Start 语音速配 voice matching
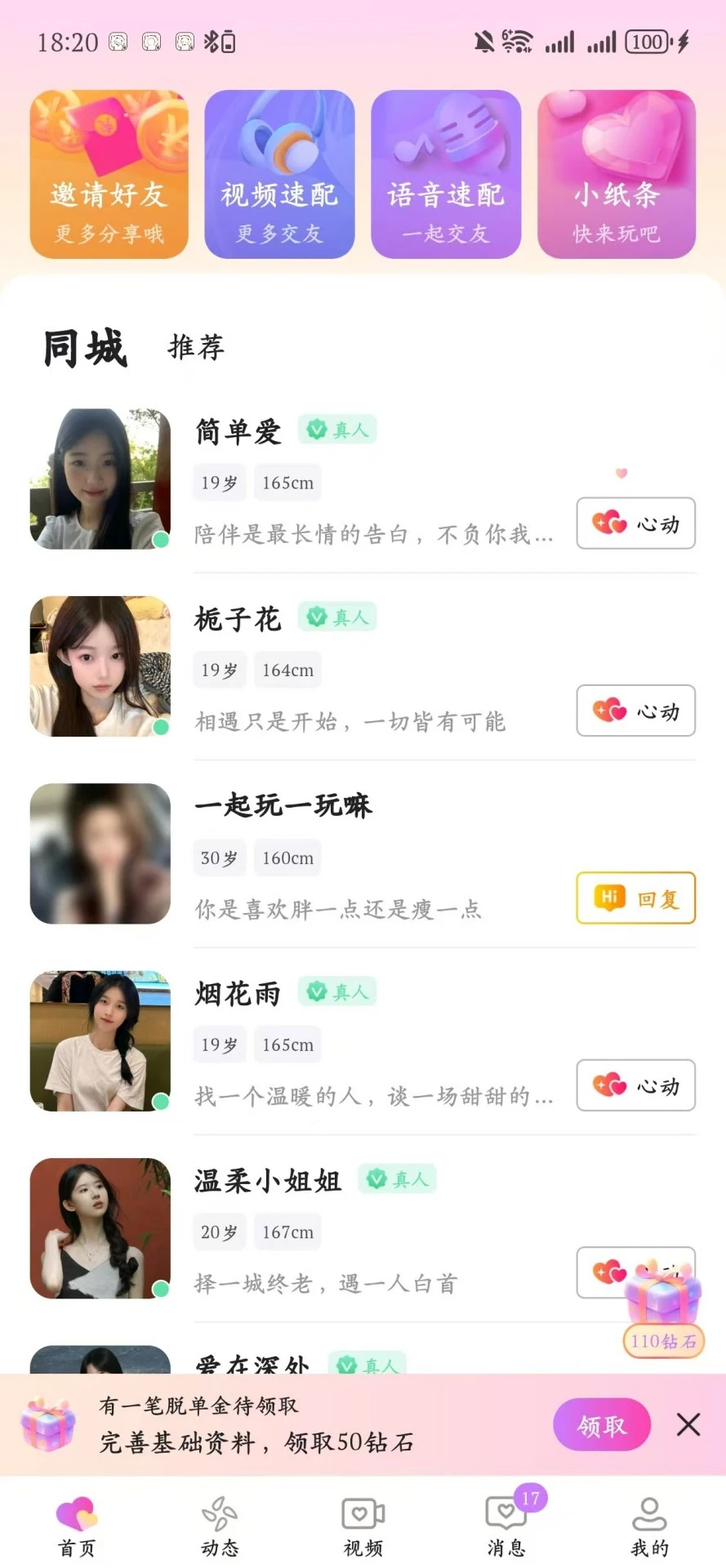 (446, 174)
